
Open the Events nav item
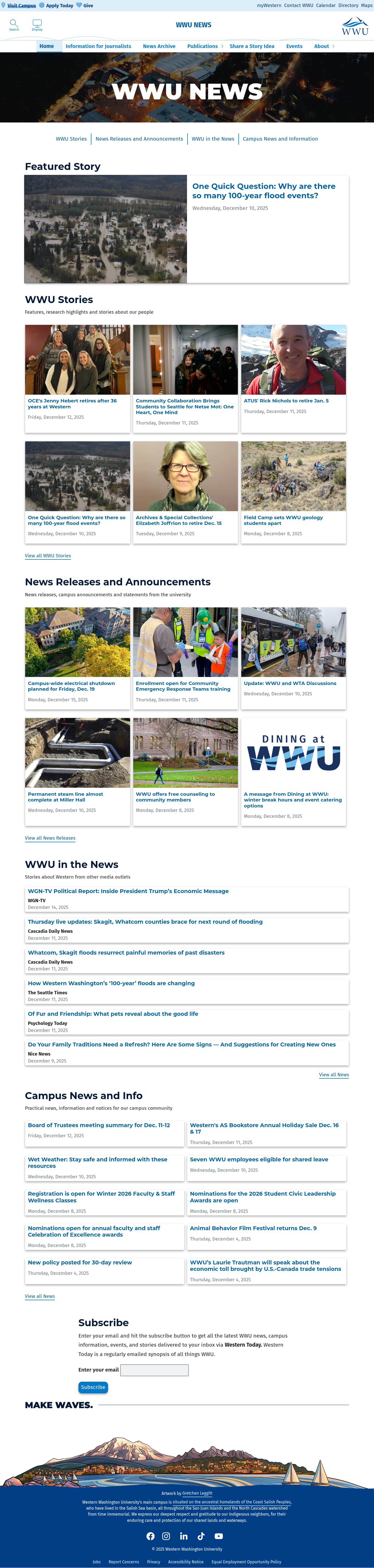tap(294, 46)
